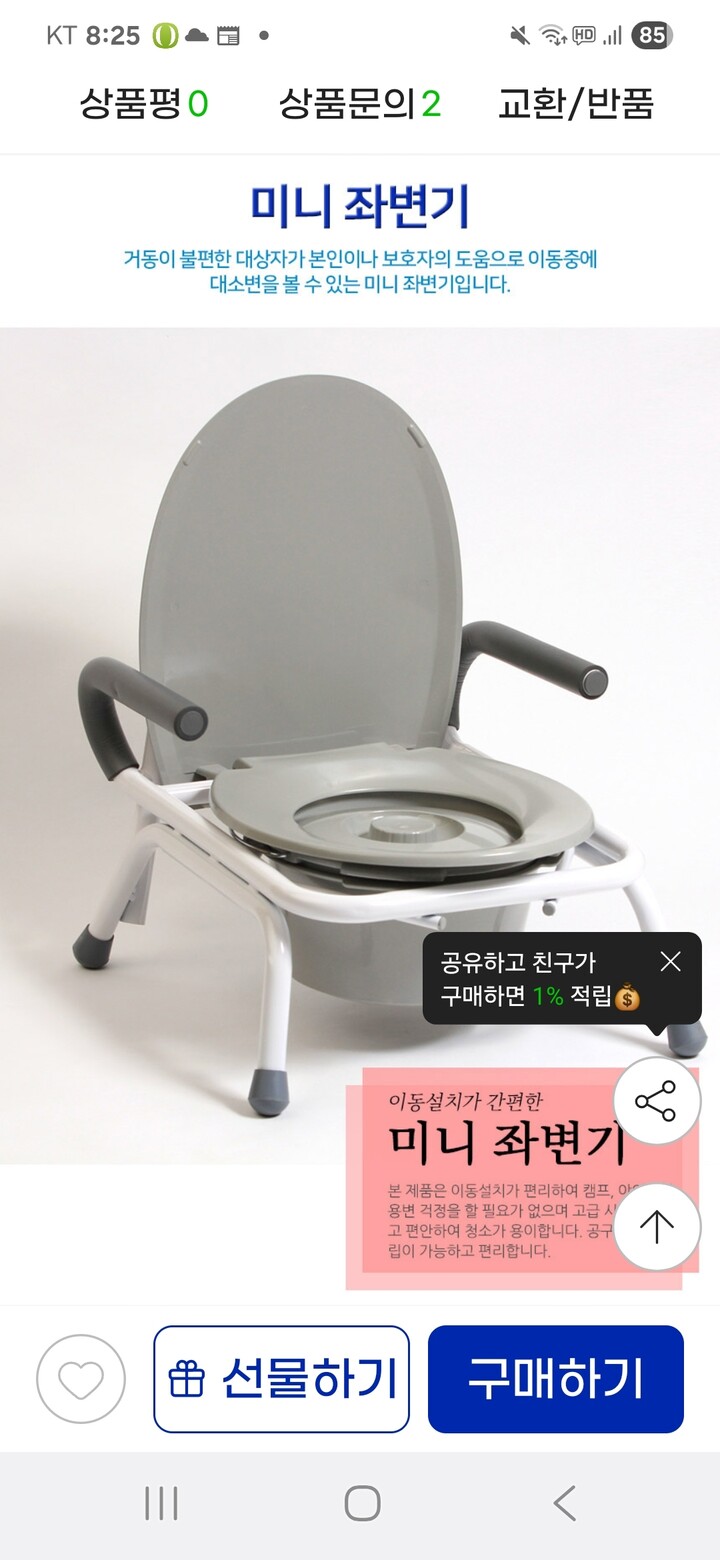Tap 구매하기 to buy
This screenshot has width=720, height=1560.
pos(556,1379)
